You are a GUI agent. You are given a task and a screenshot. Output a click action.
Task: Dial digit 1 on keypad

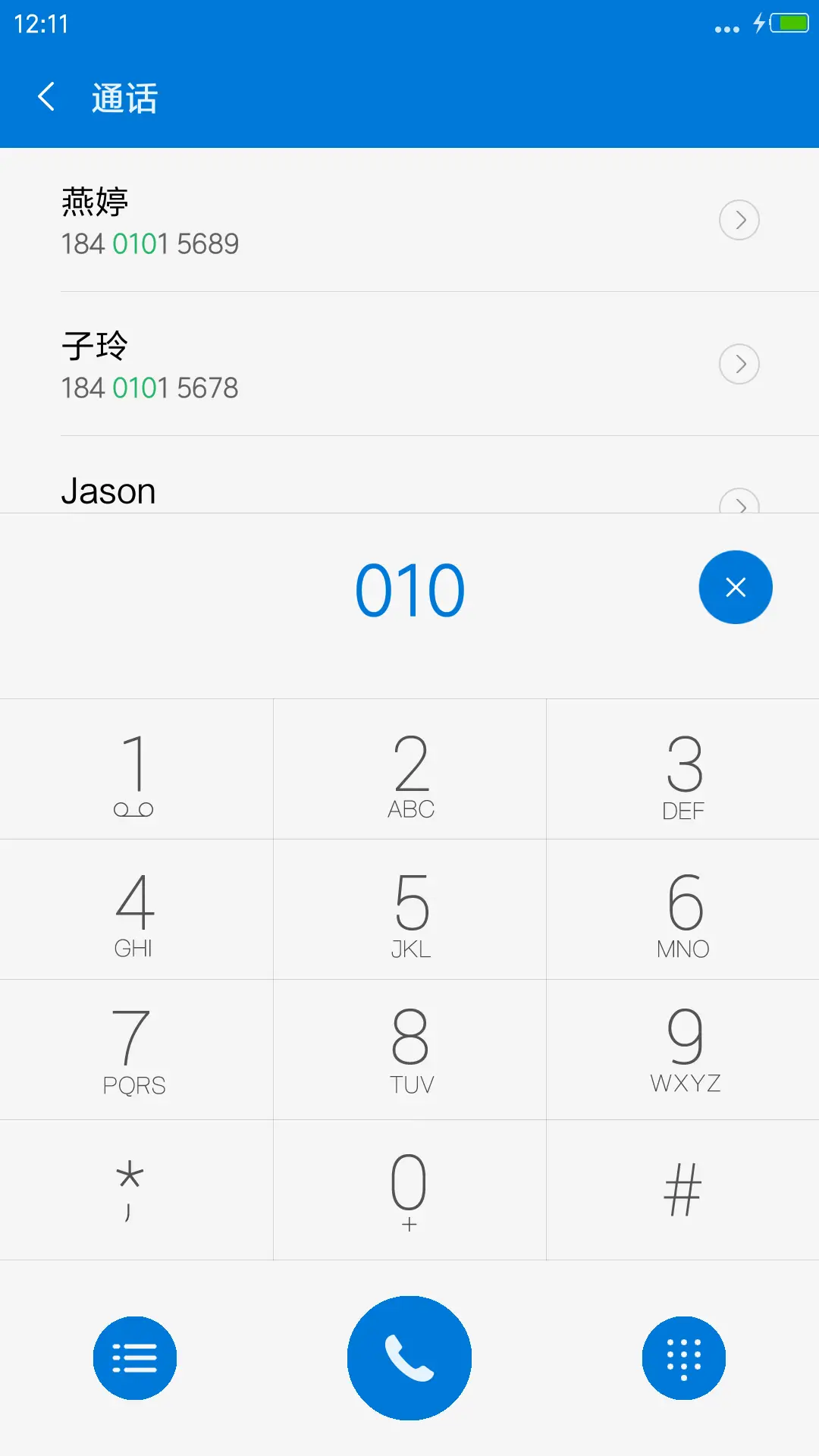[x=136, y=769]
